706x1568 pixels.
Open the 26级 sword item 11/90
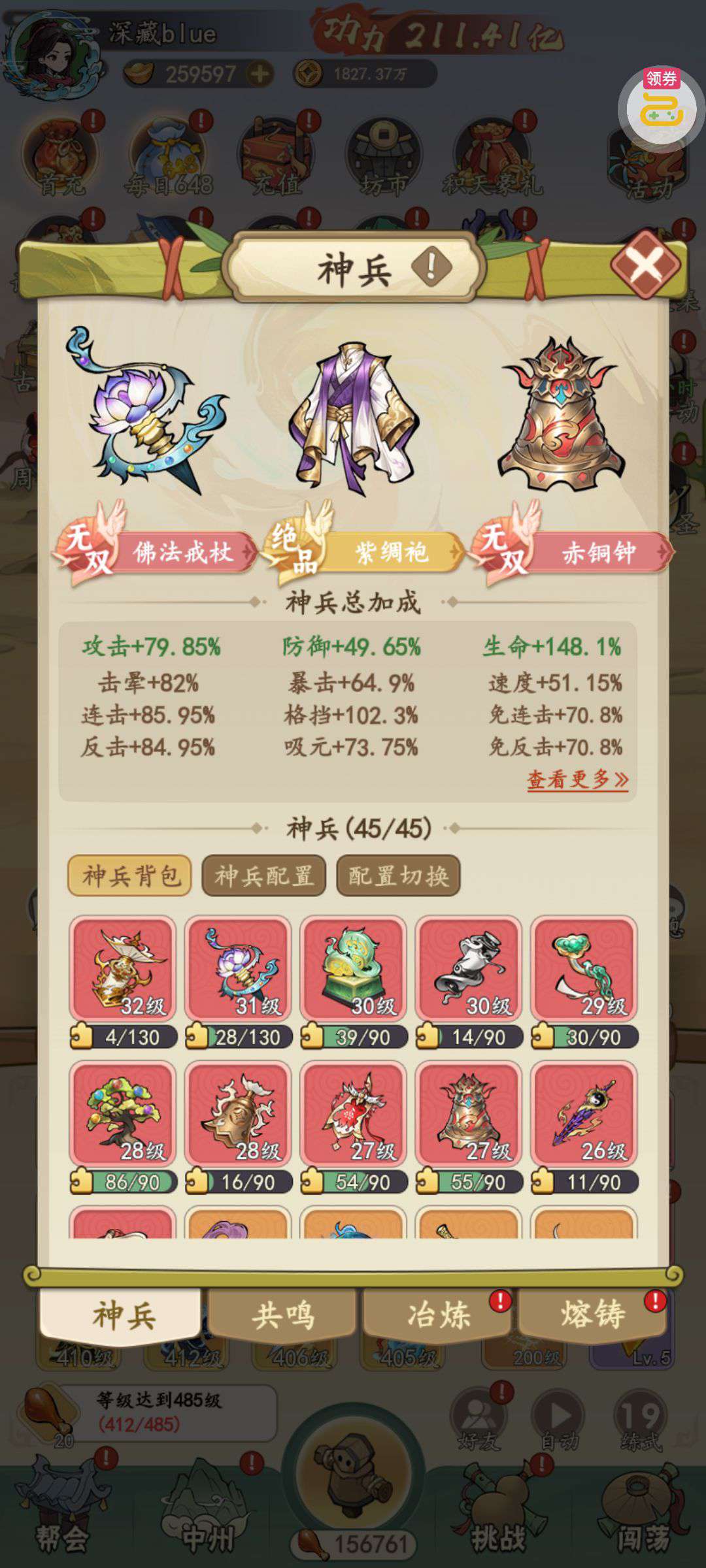click(584, 1113)
